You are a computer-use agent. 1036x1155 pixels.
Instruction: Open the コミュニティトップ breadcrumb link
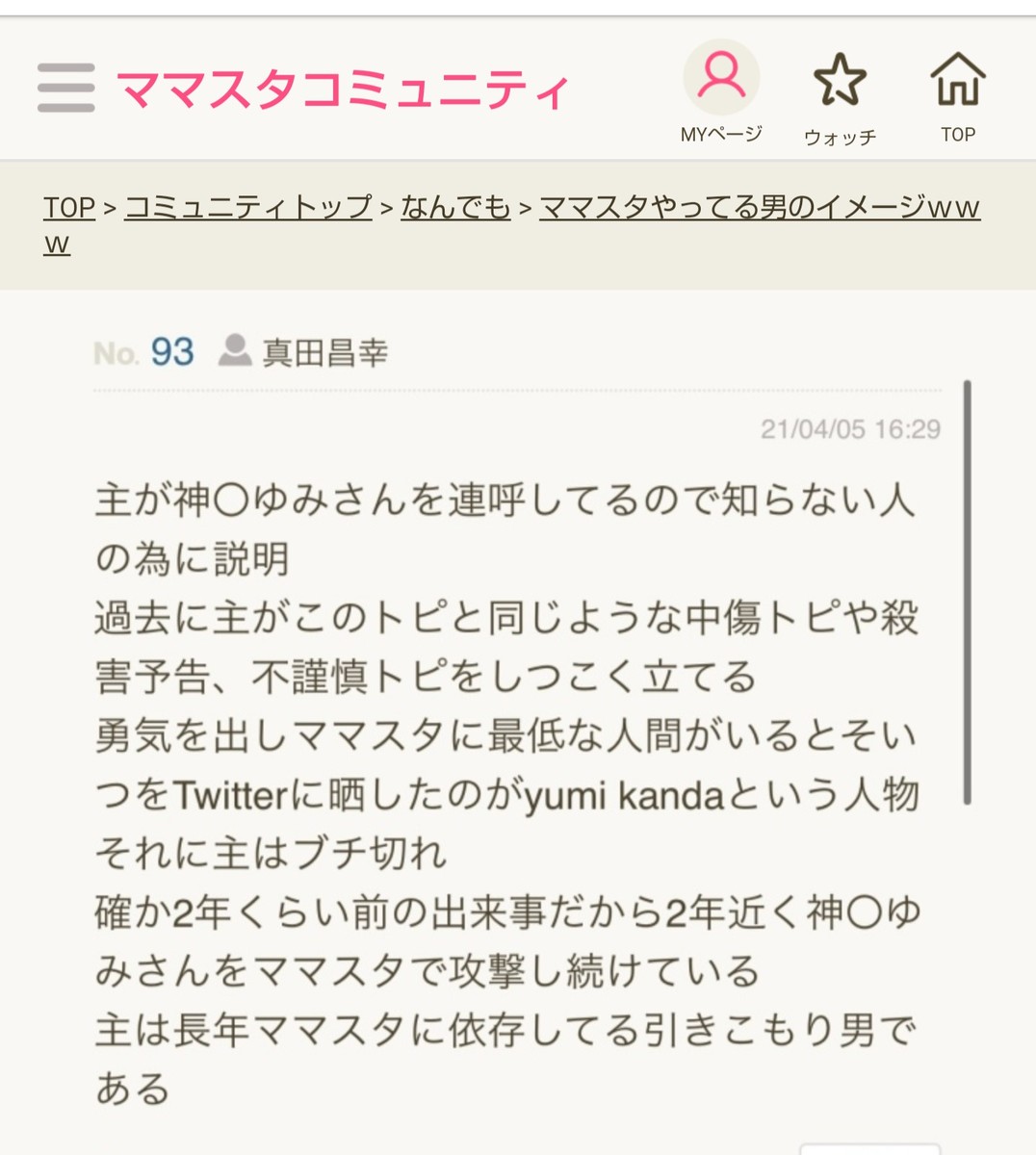pos(248,207)
